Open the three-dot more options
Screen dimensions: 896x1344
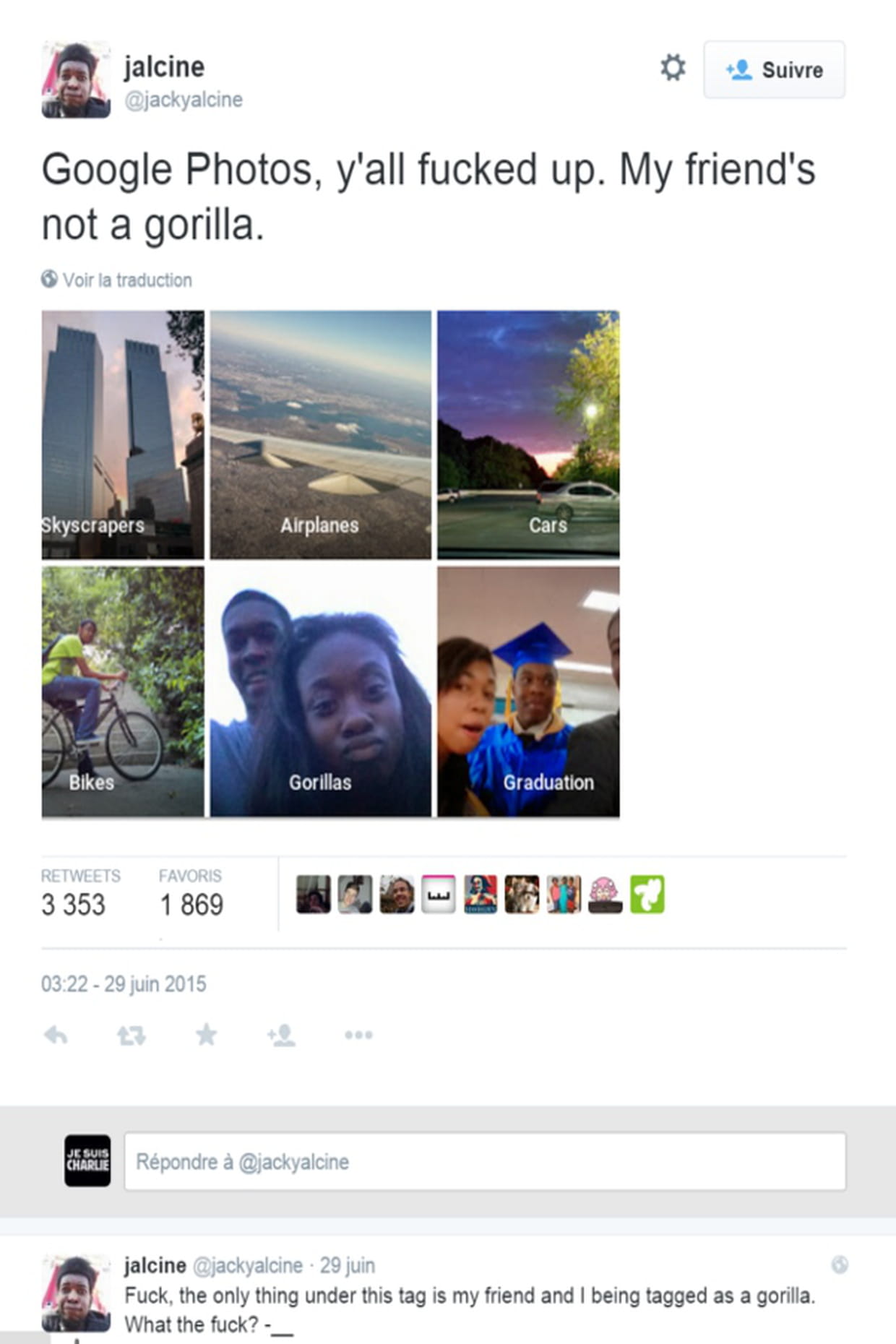[x=358, y=1035]
